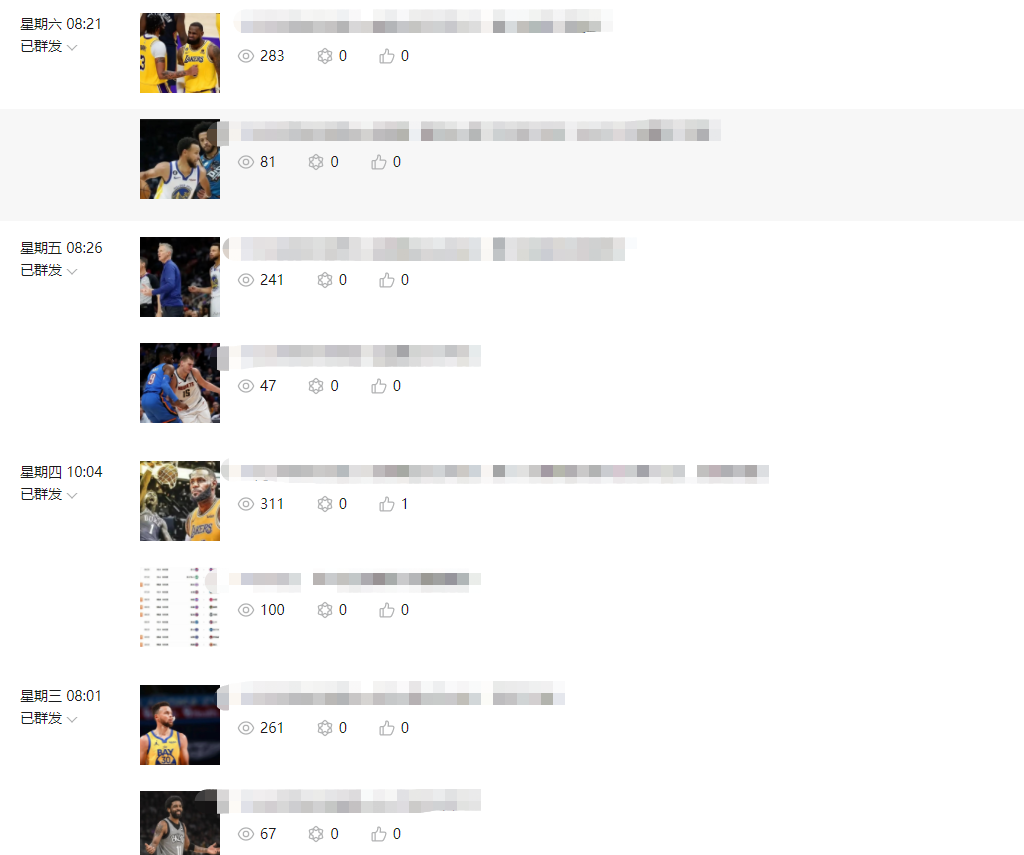Open the article thumbnail with 261 views
This screenshot has width=1024, height=855.
[x=180, y=725]
